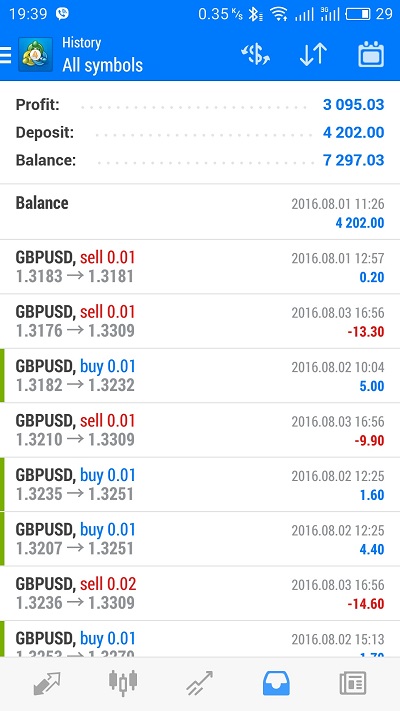Open the hamburger drawer menu
Screen dimensions: 400x711
pos(5,55)
